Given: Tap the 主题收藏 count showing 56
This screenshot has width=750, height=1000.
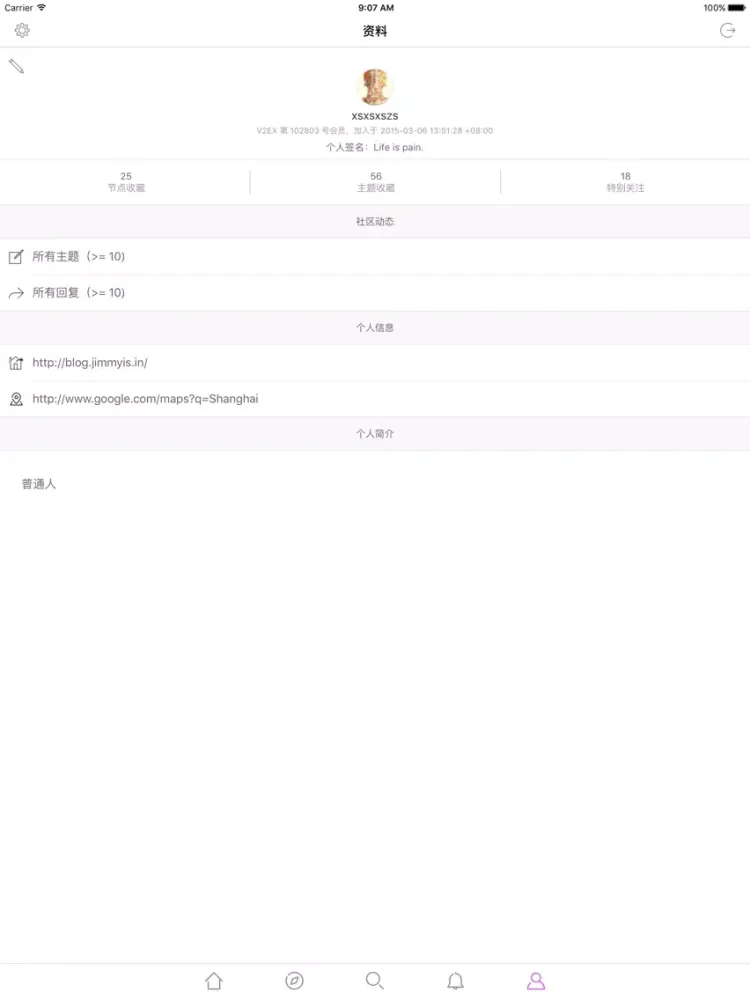Looking at the screenshot, I should click(x=375, y=181).
